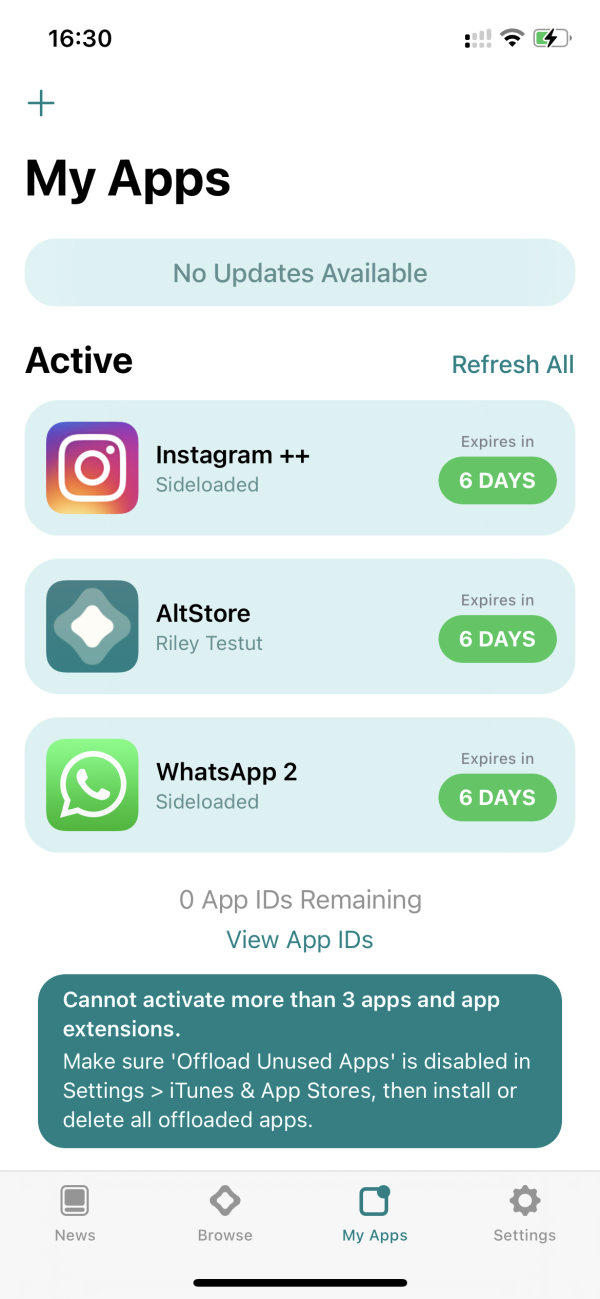Dismiss the cannot activate more apps banner

click(x=300, y=1060)
